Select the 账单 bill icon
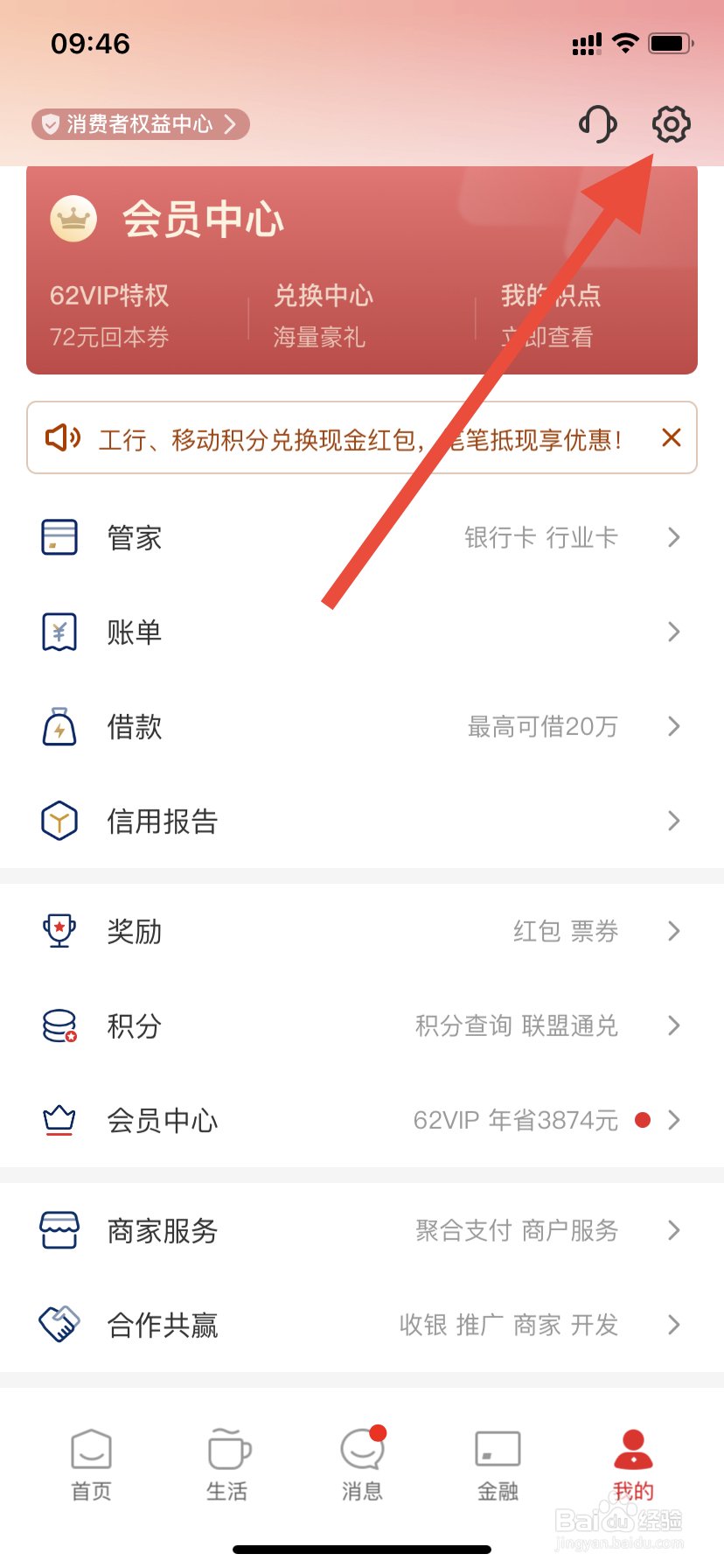This screenshot has width=724, height=1568. point(59,632)
